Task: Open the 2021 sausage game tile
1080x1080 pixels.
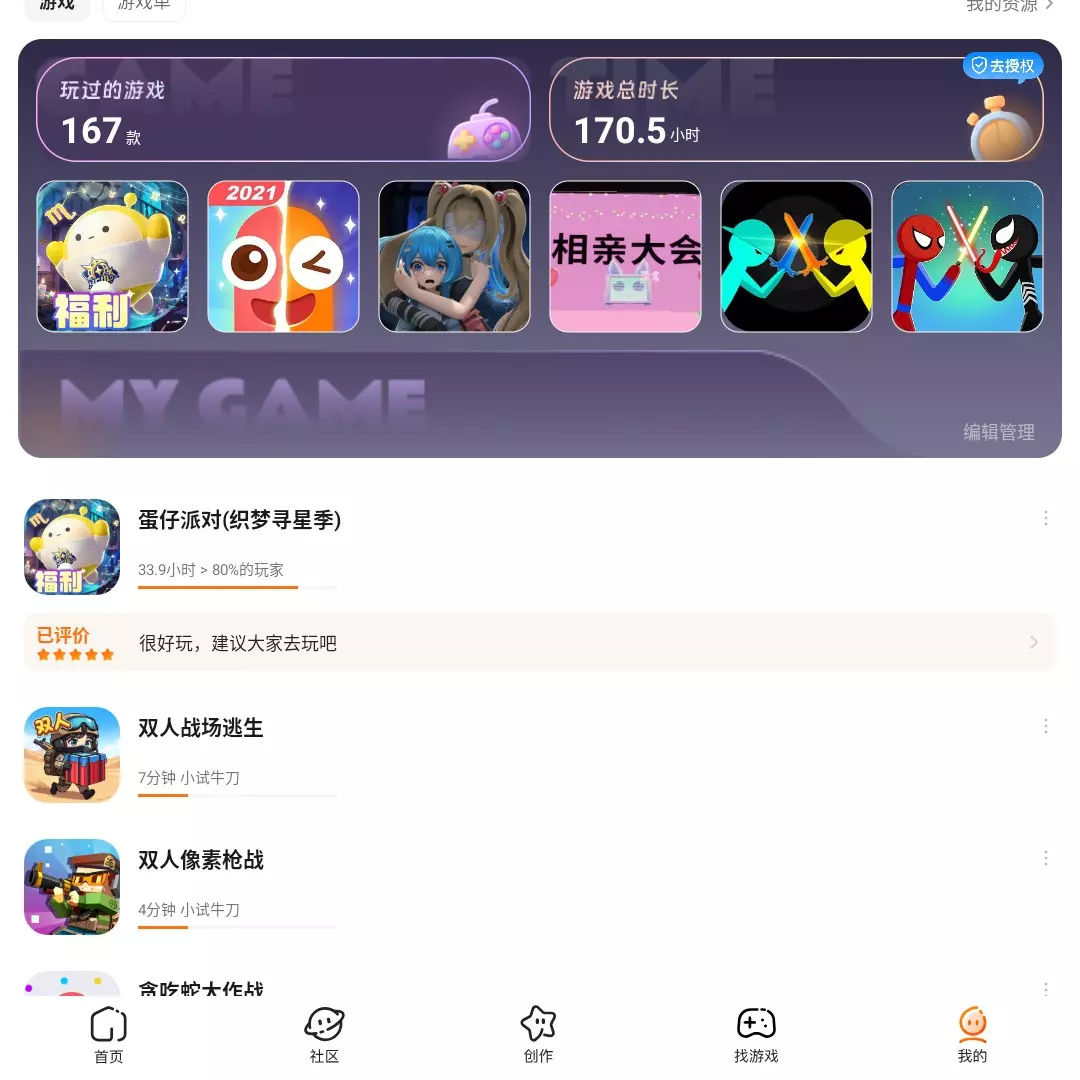Action: click(x=283, y=256)
